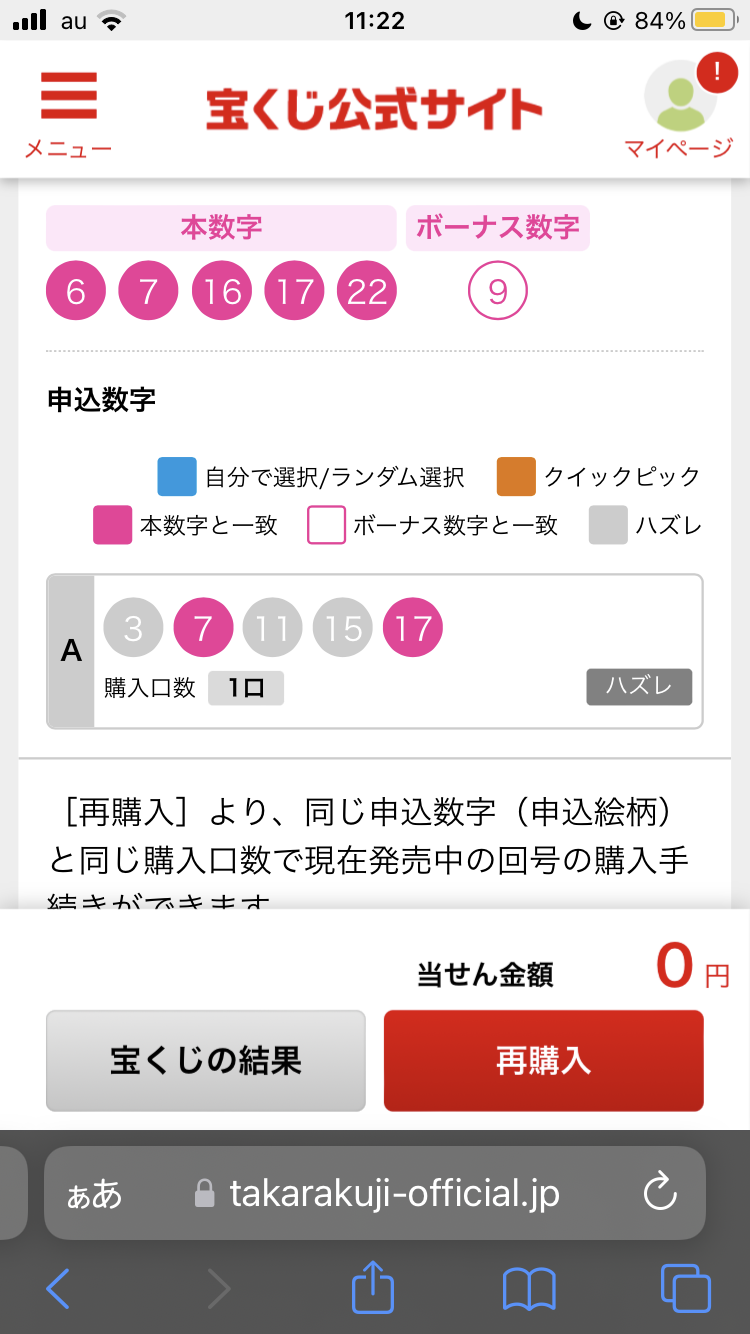
Task: Select the 本数字 header label
Action: coord(220,228)
